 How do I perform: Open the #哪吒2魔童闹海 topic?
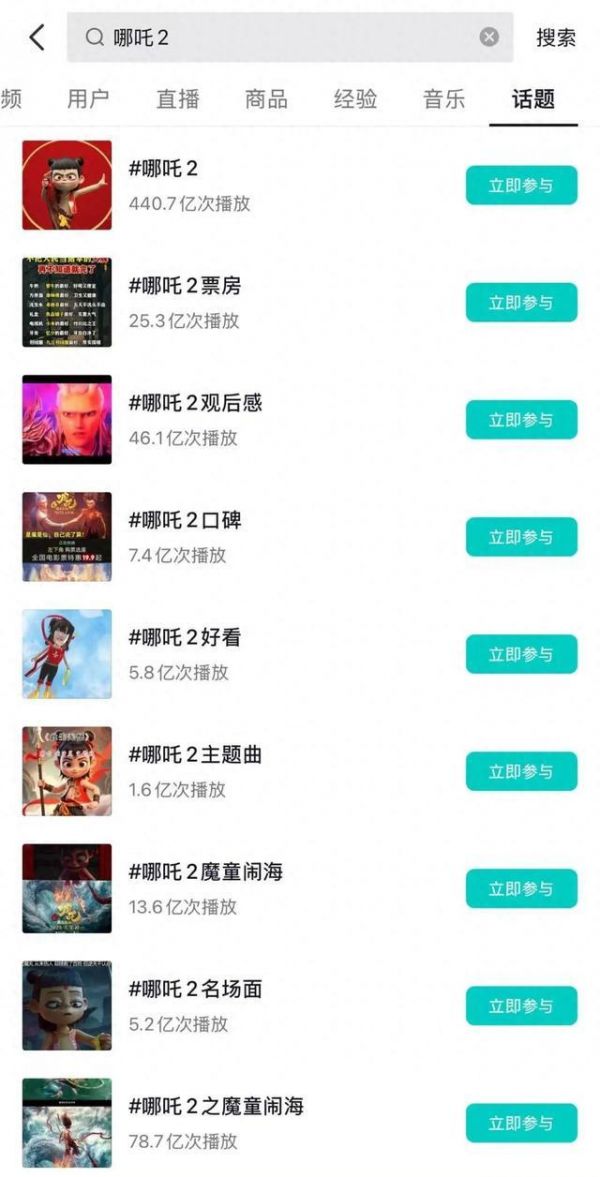tap(206, 872)
